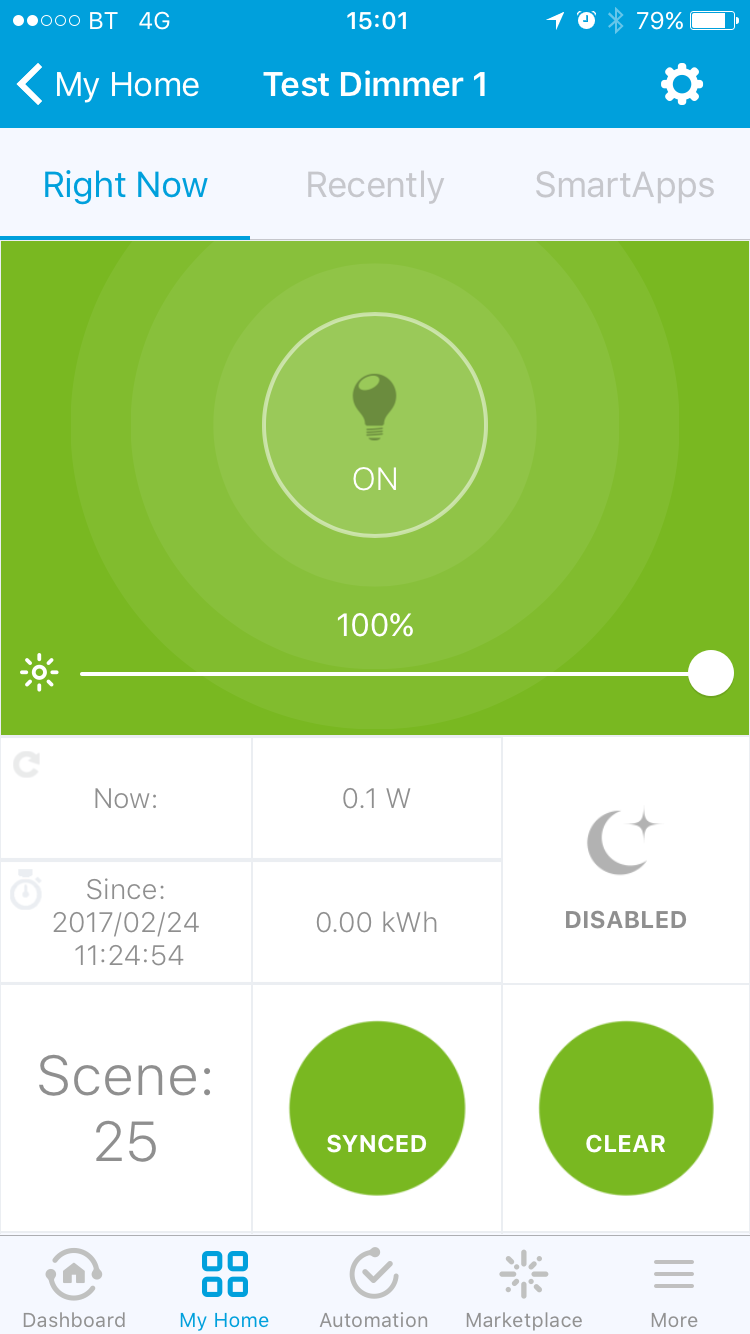
Task: Open the My Home bottom tab
Action: pos(224,1288)
